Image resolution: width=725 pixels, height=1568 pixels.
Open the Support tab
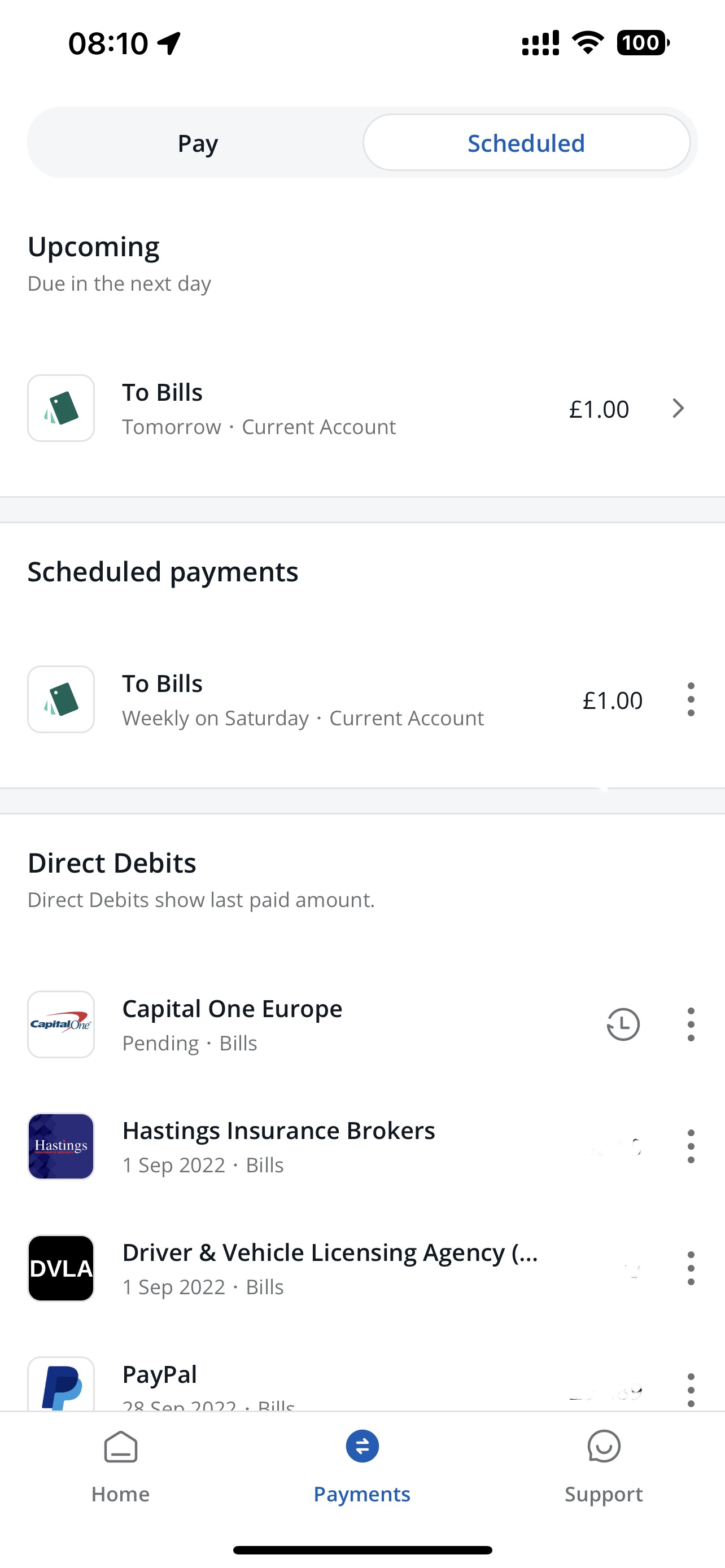pyautogui.click(x=604, y=1467)
